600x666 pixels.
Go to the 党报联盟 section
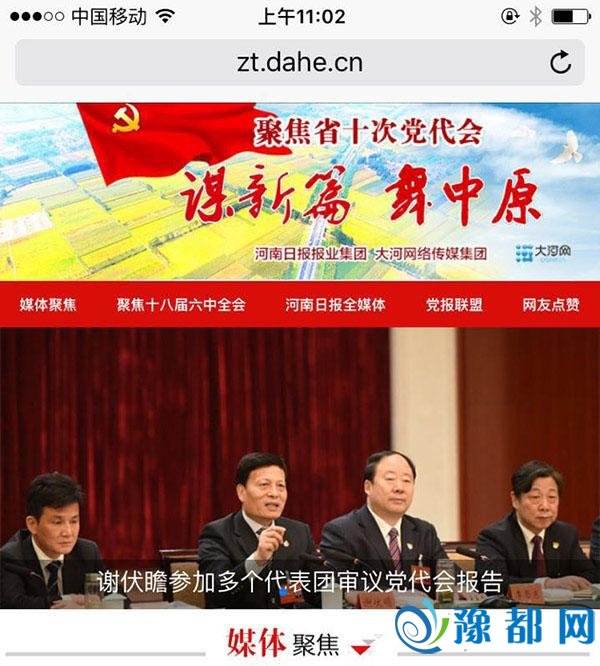[x=454, y=305]
